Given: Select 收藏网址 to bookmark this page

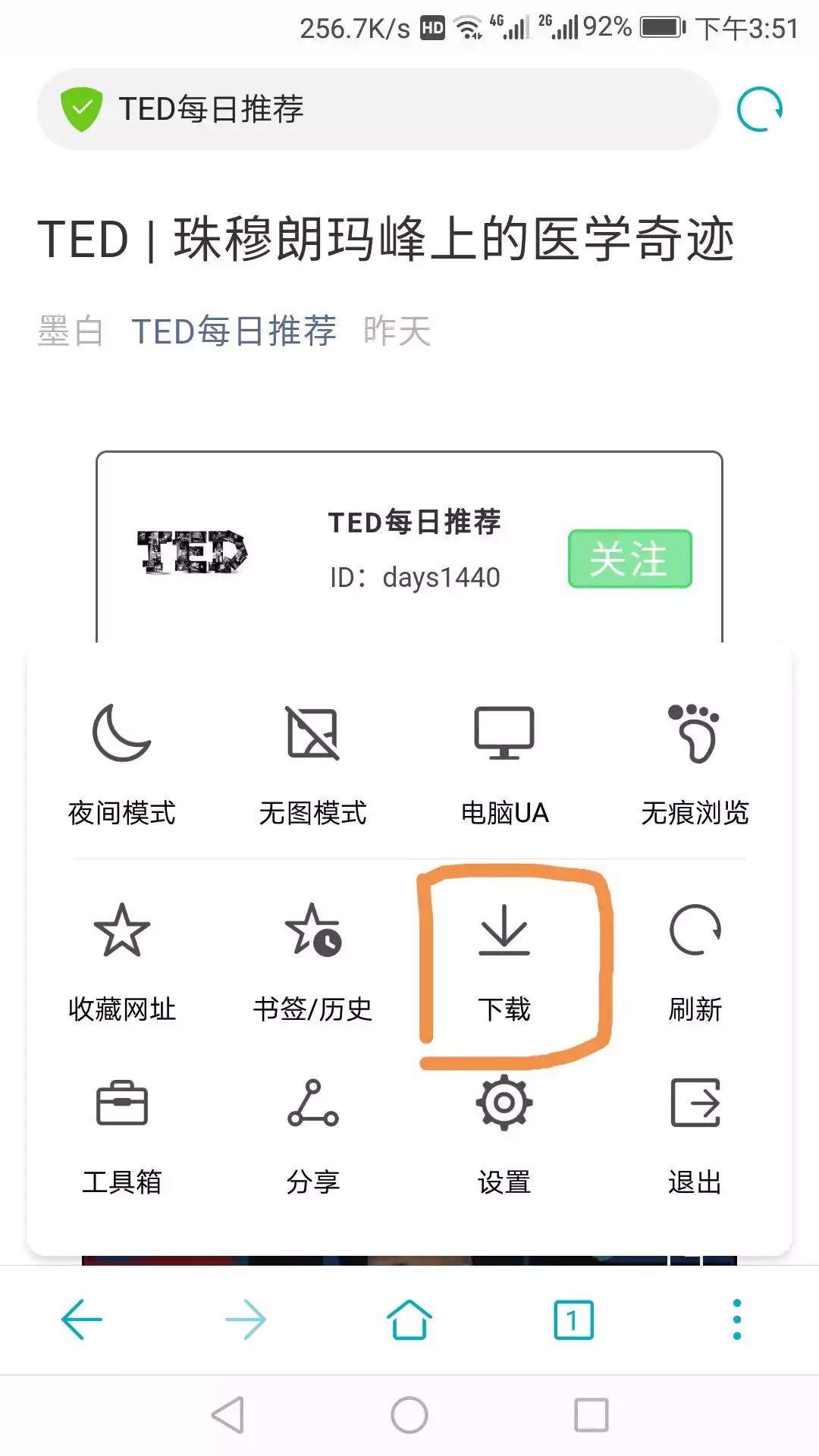Looking at the screenshot, I should tap(121, 959).
